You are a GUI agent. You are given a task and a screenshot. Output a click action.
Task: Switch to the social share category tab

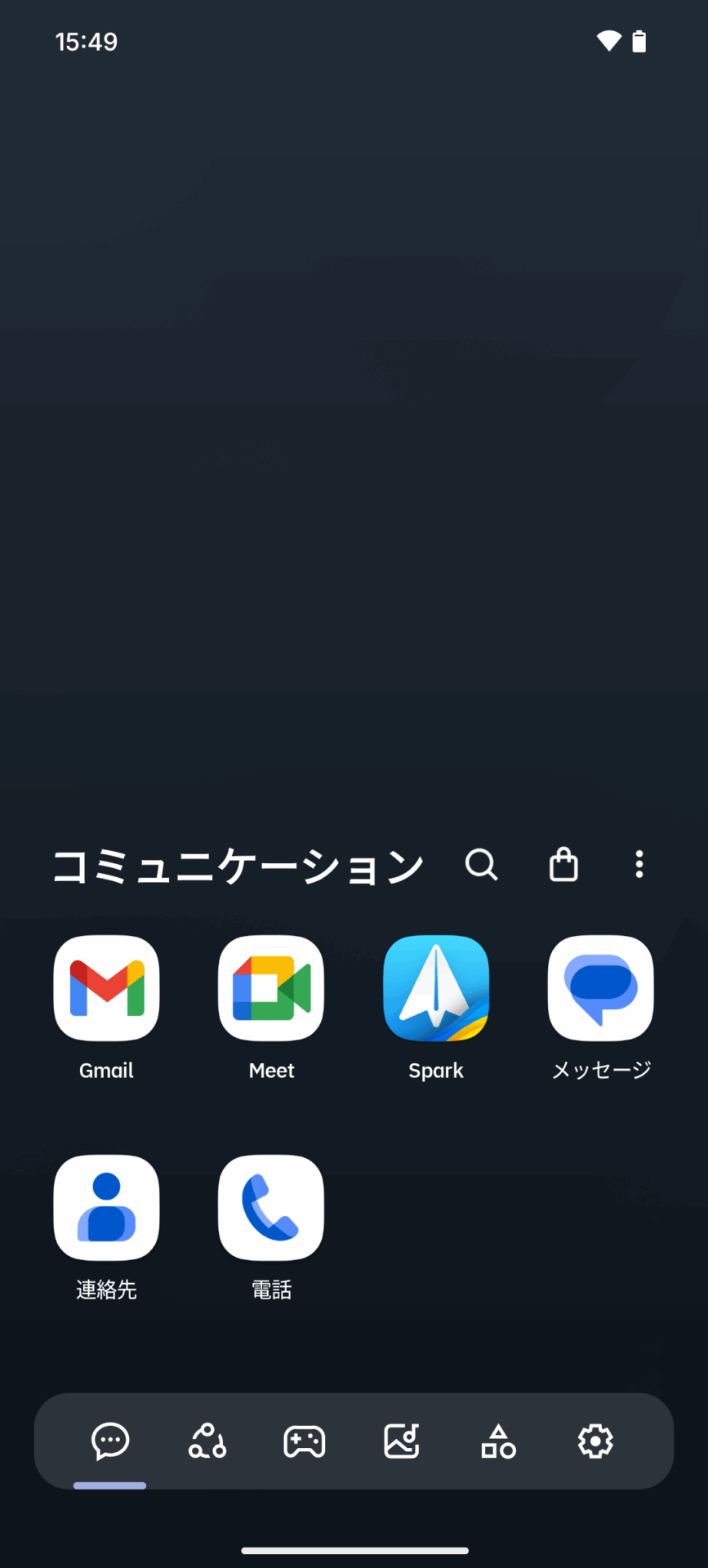207,1441
